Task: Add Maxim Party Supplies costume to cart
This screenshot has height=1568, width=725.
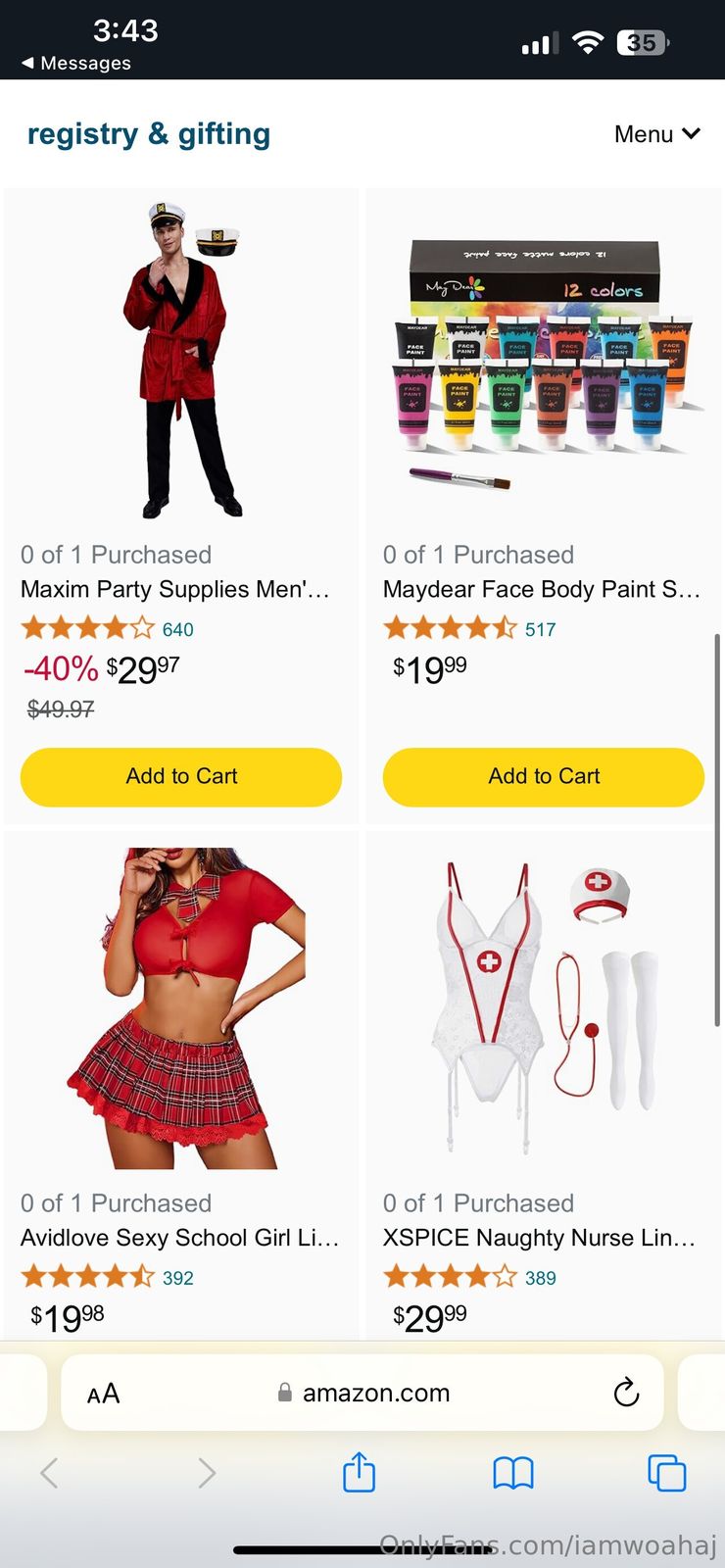Action: click(x=181, y=776)
